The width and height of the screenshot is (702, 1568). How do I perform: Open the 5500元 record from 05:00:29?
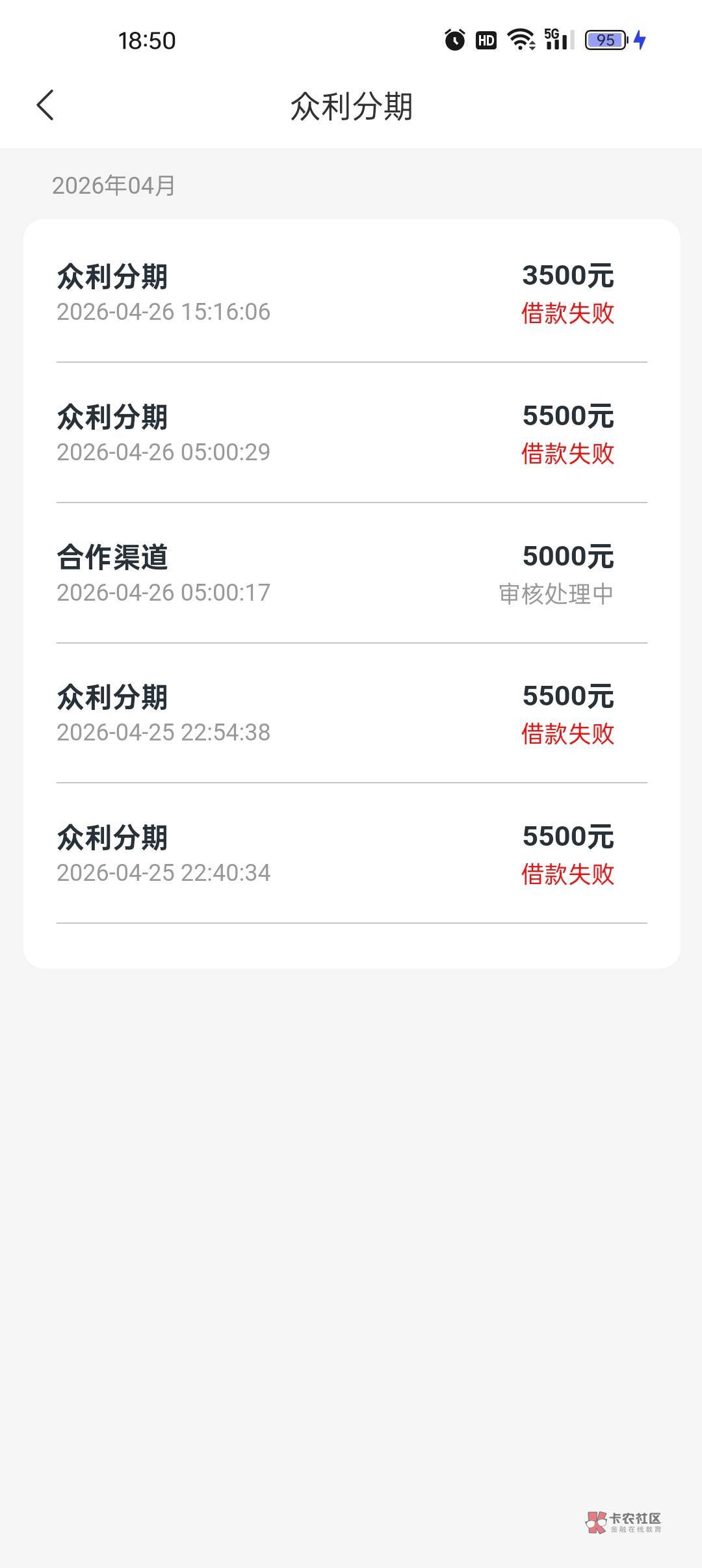pyautogui.click(x=352, y=433)
